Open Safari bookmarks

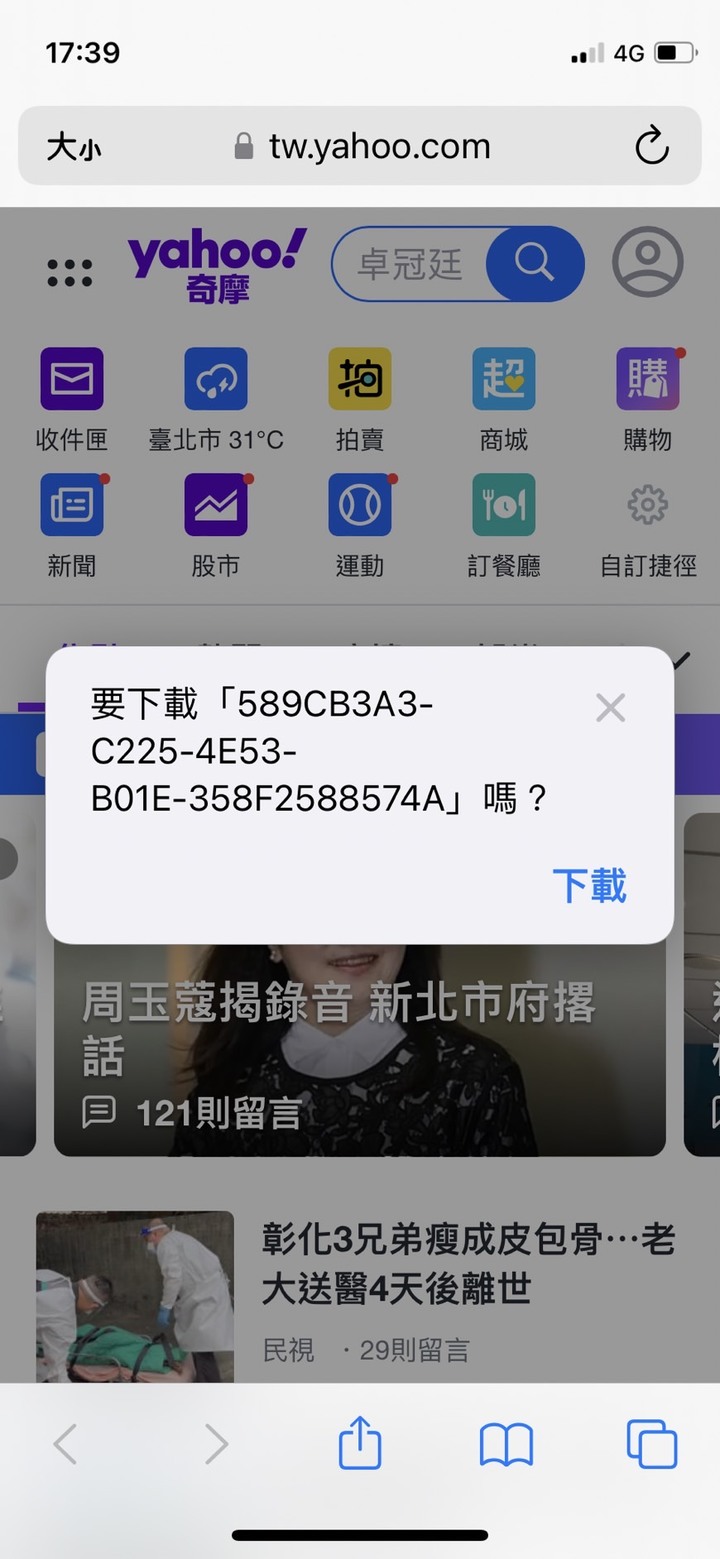(506, 1445)
